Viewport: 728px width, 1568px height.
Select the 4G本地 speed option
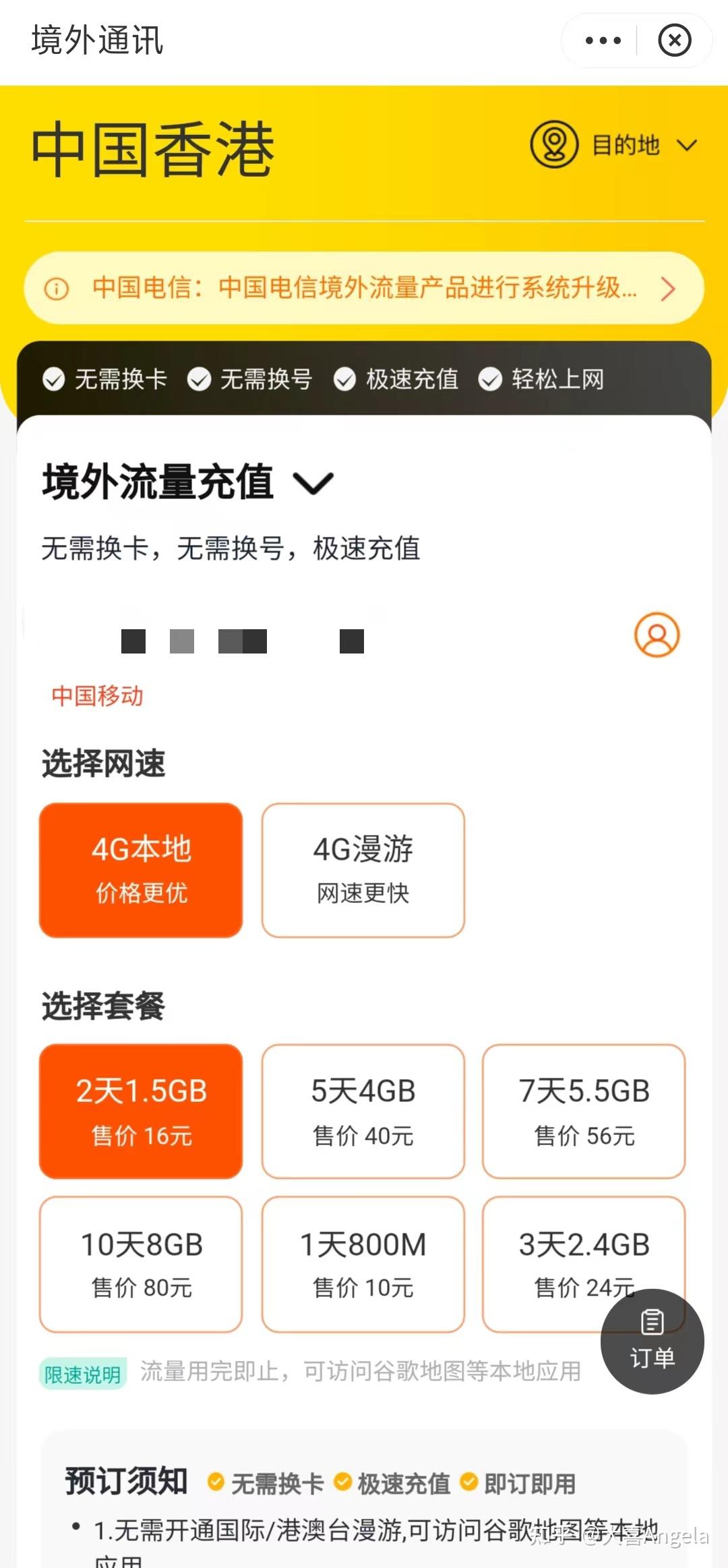(x=141, y=870)
